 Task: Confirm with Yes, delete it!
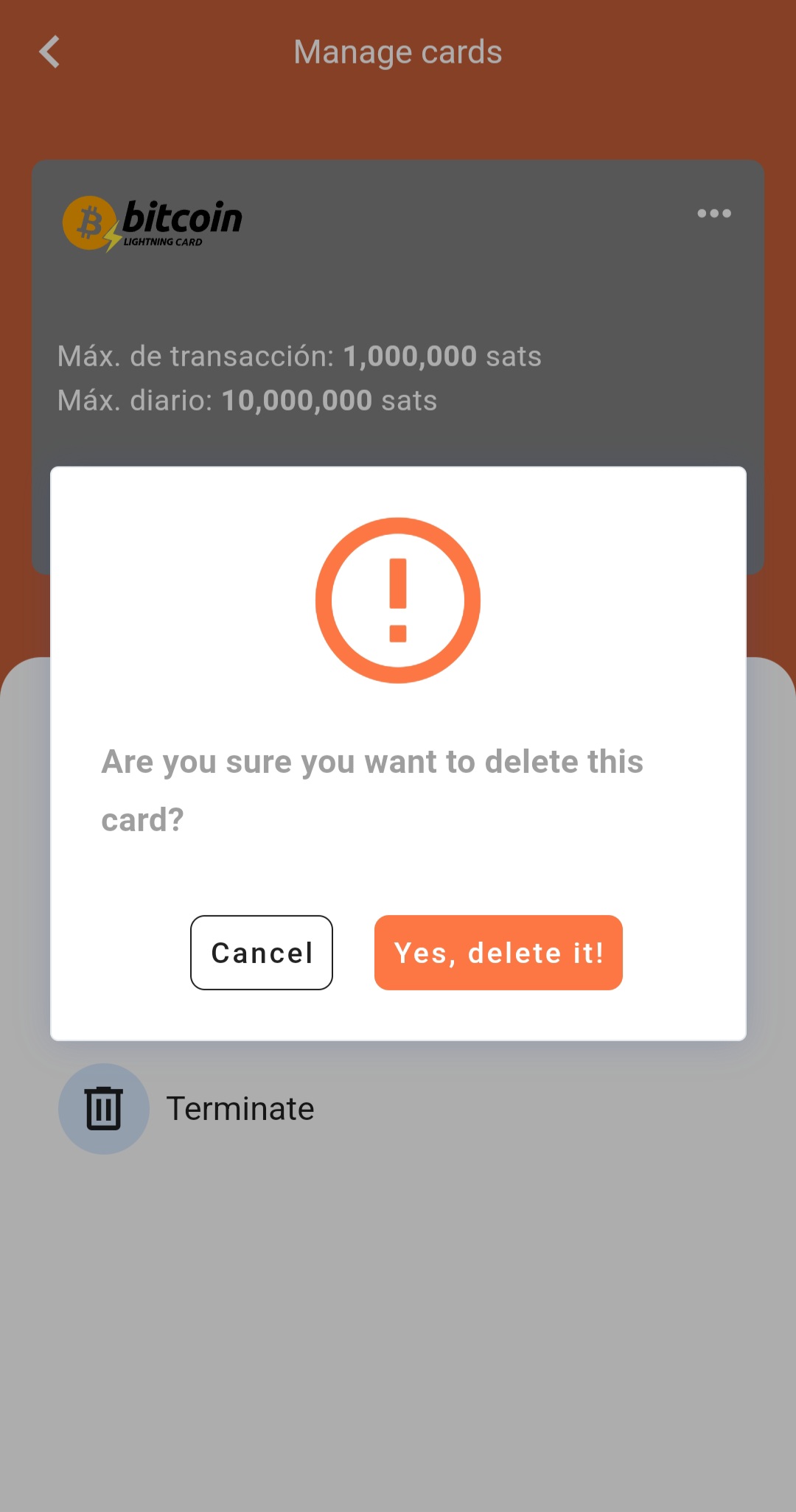point(498,952)
